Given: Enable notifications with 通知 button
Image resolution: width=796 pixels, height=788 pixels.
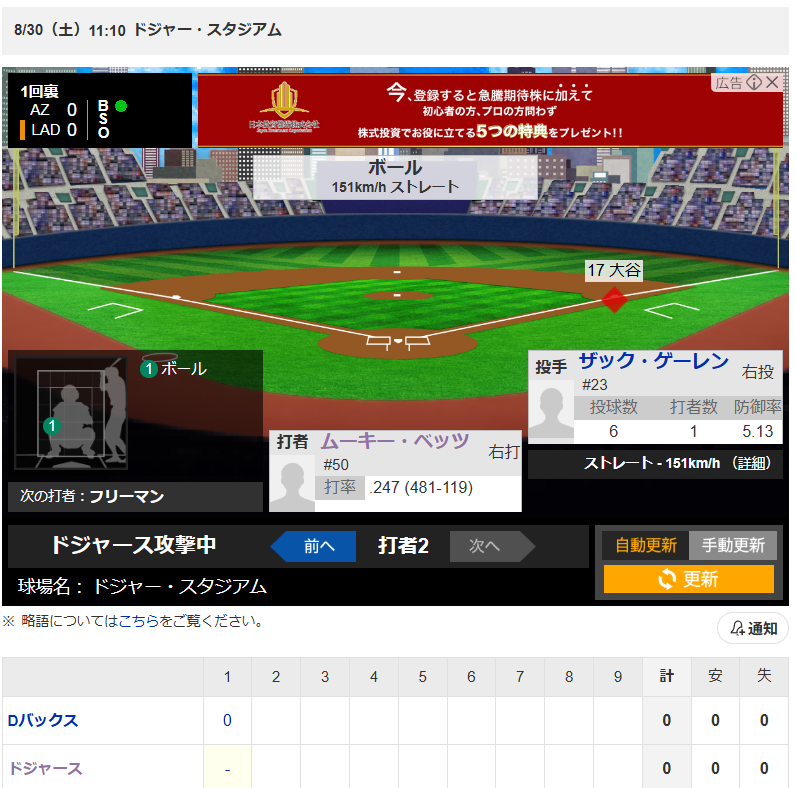Looking at the screenshot, I should (753, 628).
